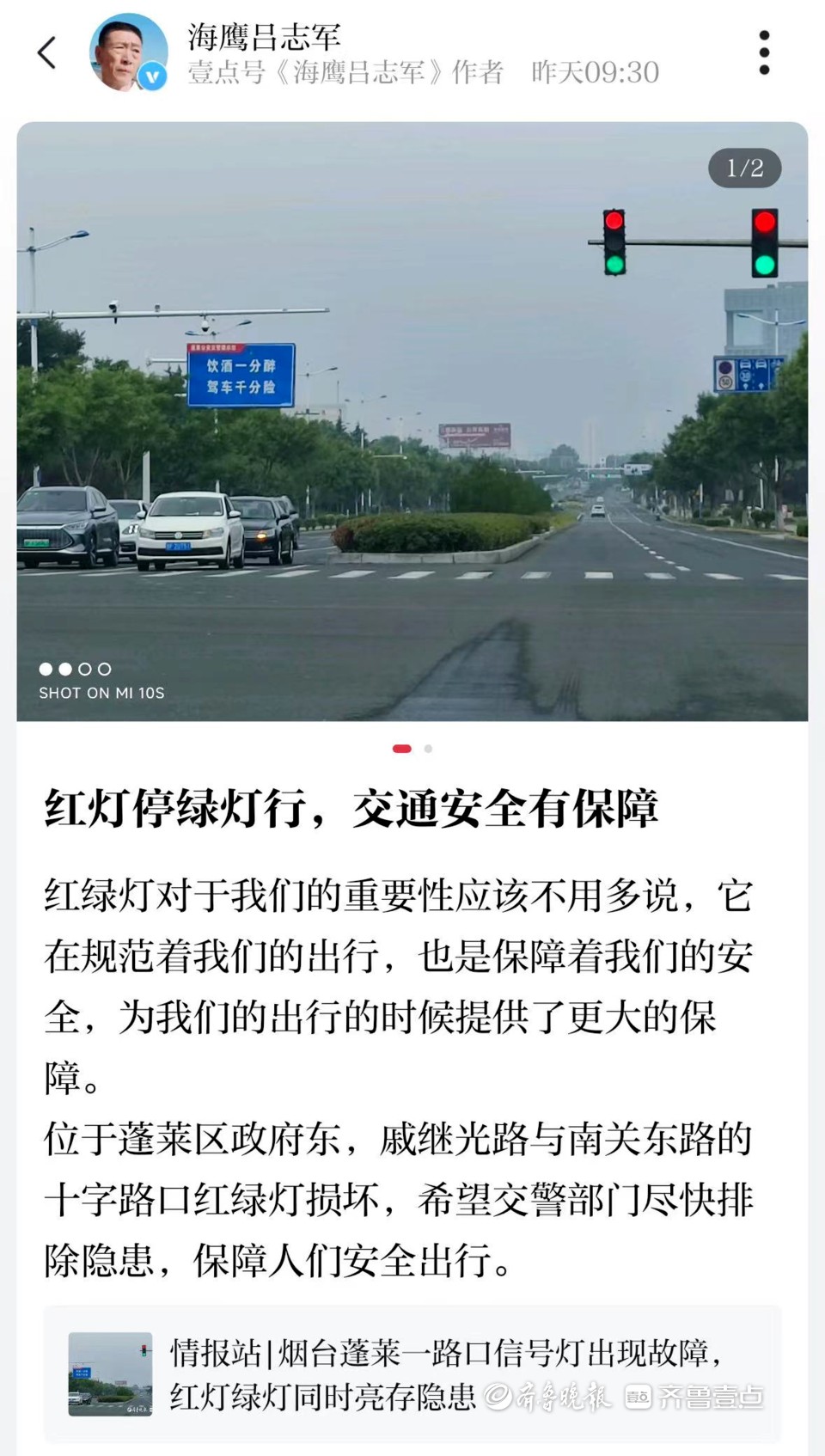The image size is (825, 1456).
Task: Tap author name 海鹰吕志军
Action: (x=264, y=37)
